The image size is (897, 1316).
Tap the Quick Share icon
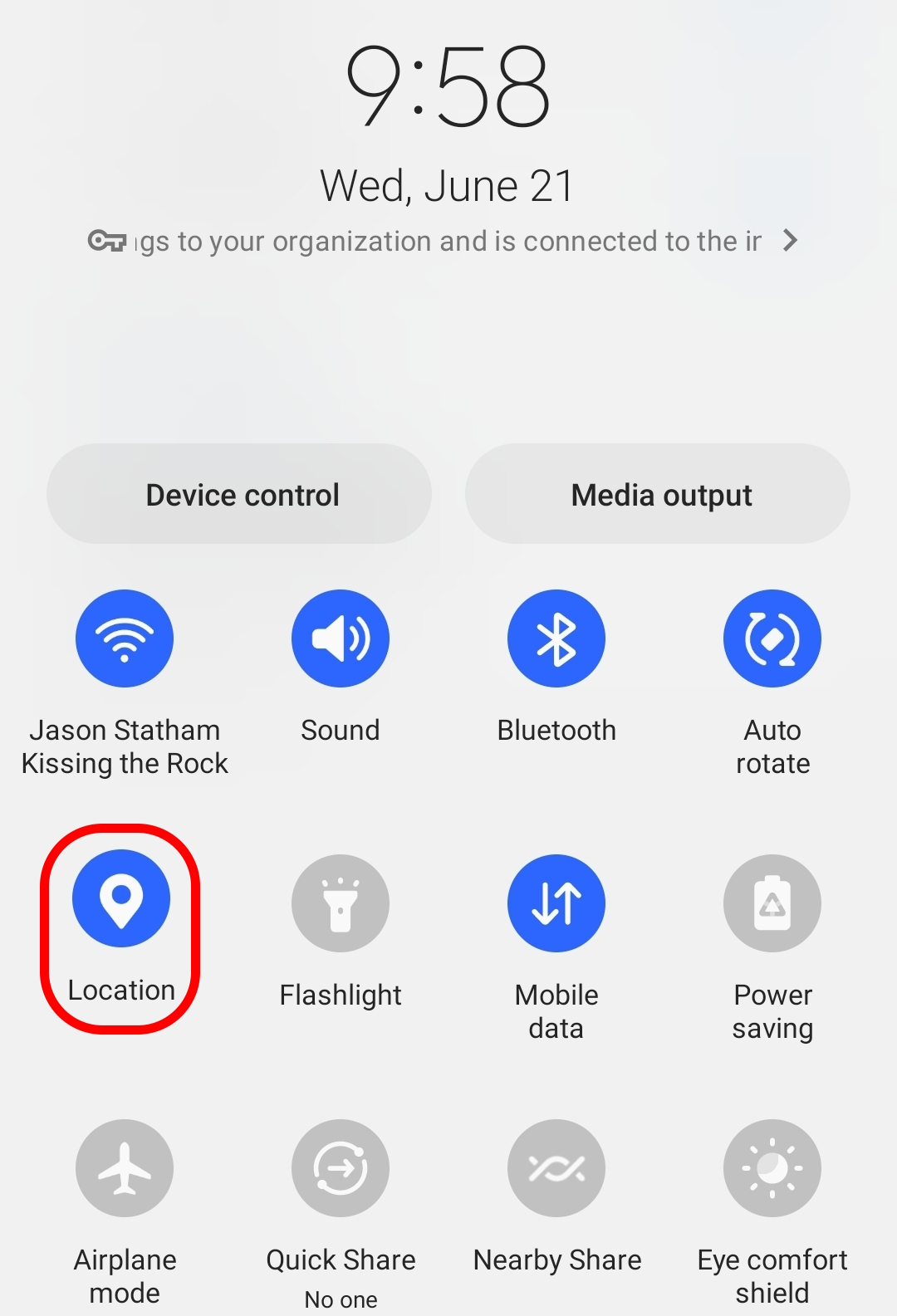(x=340, y=1167)
